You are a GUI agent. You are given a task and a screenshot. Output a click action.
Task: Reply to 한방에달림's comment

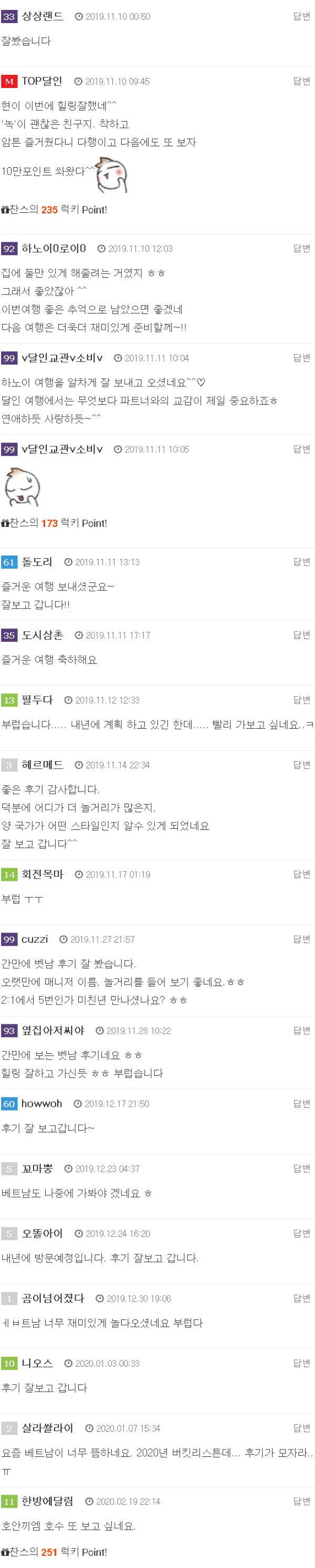(x=301, y=1501)
